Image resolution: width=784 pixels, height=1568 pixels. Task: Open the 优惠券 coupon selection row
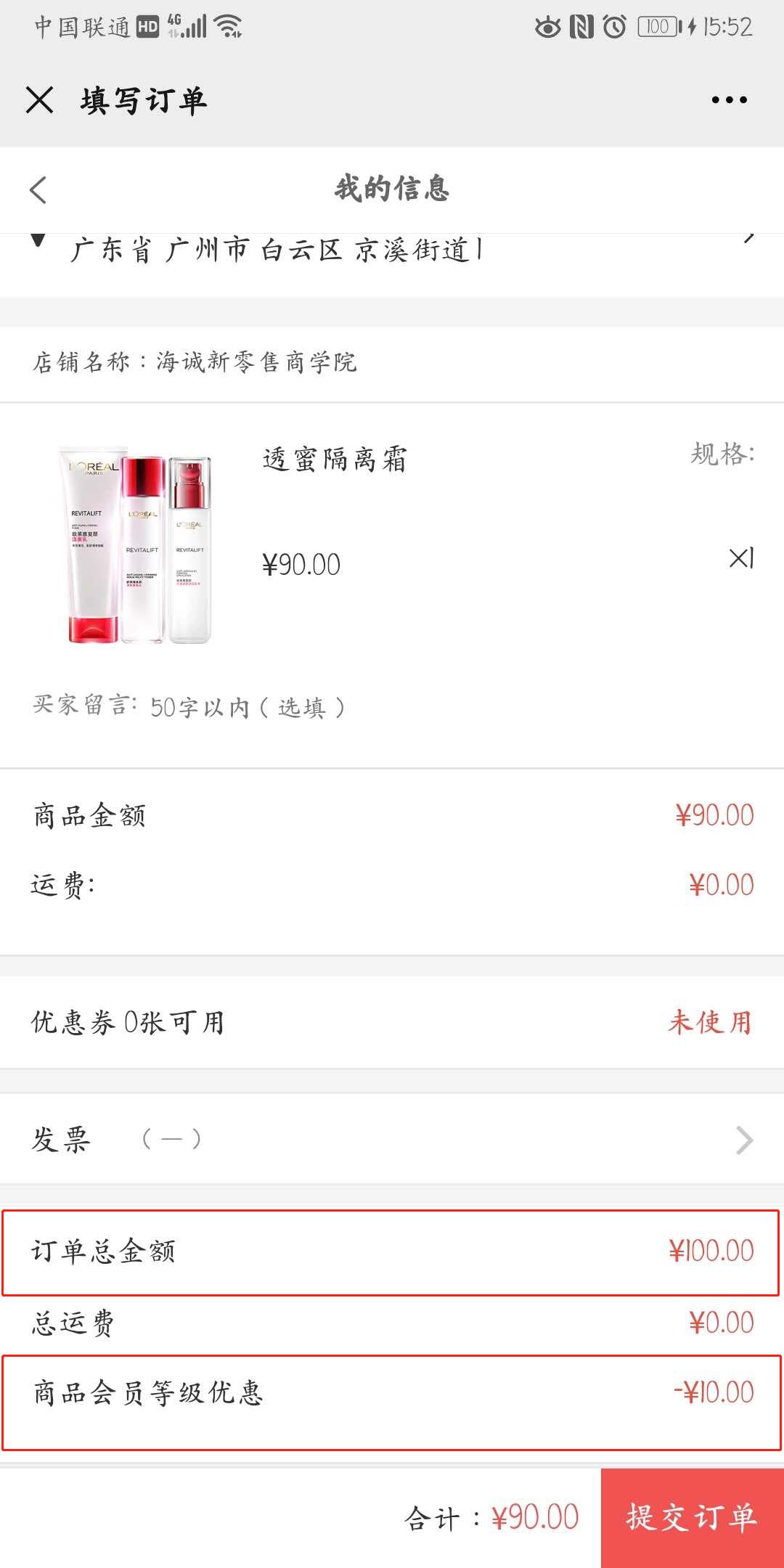click(392, 1022)
